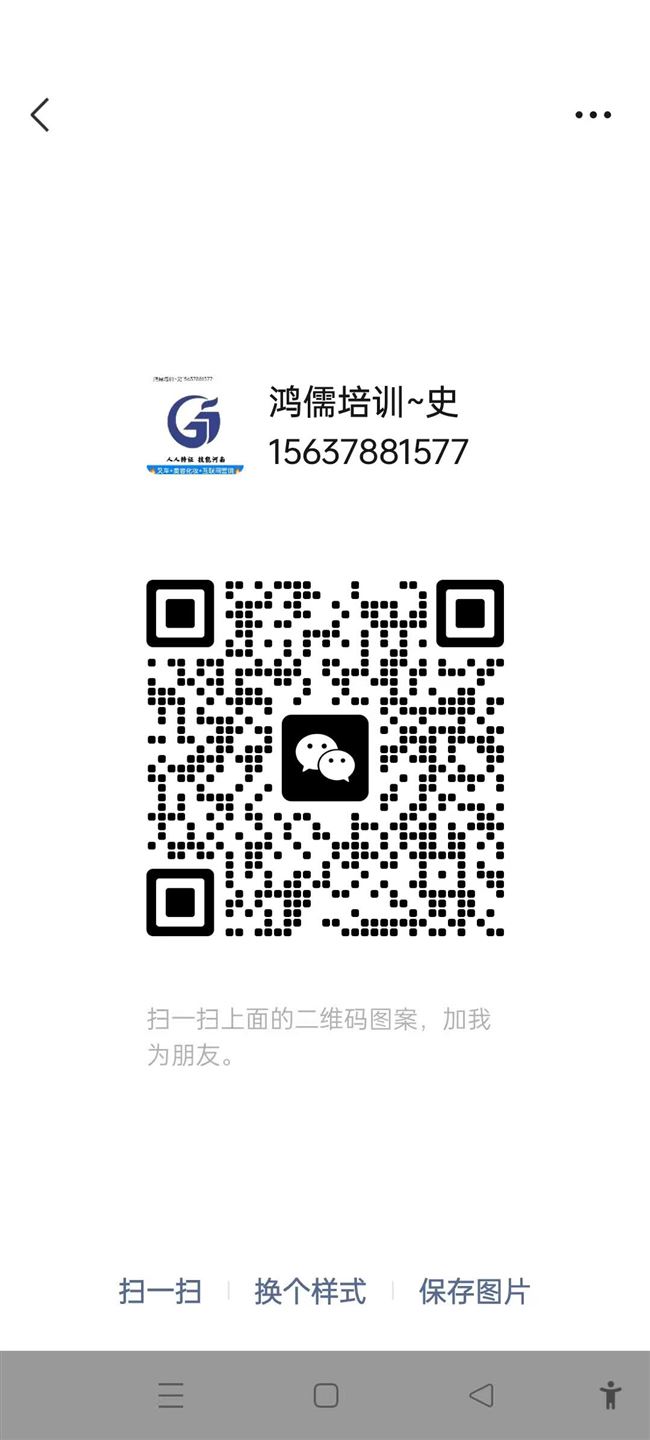
Task: Go back with the top-left arrow
Action: click(40, 115)
